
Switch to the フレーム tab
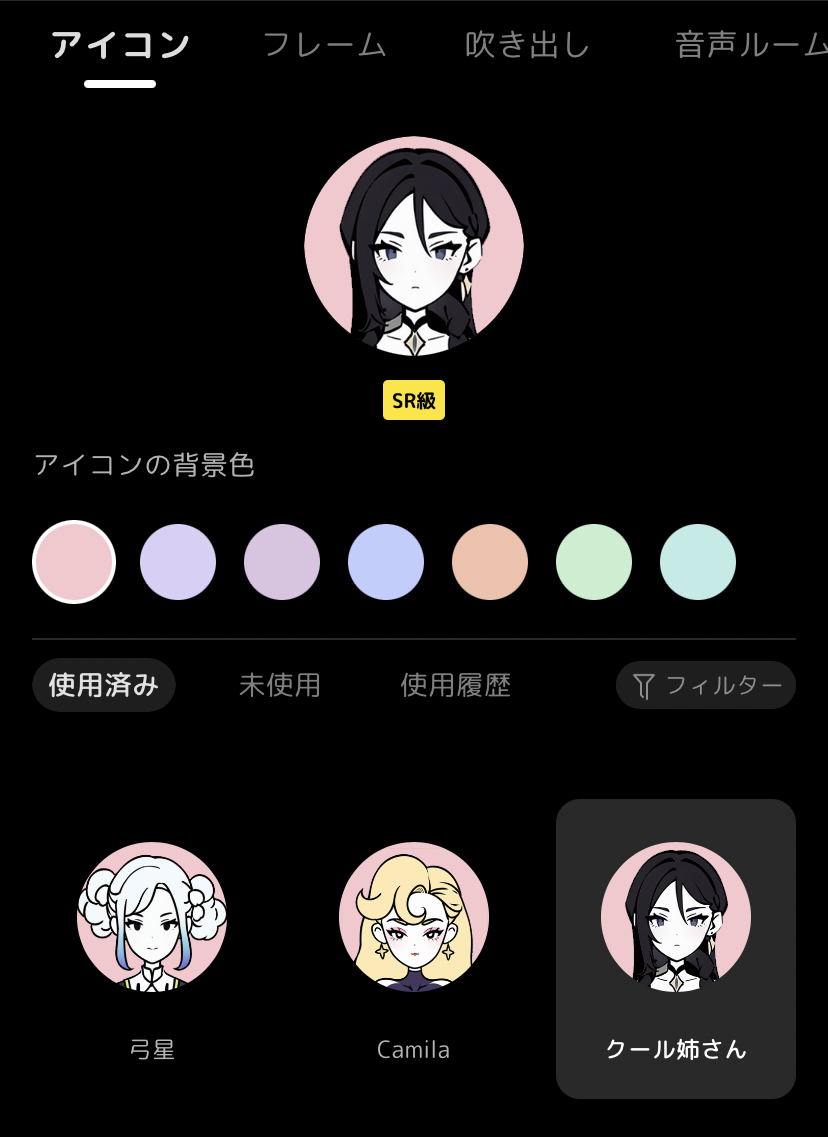pos(324,46)
